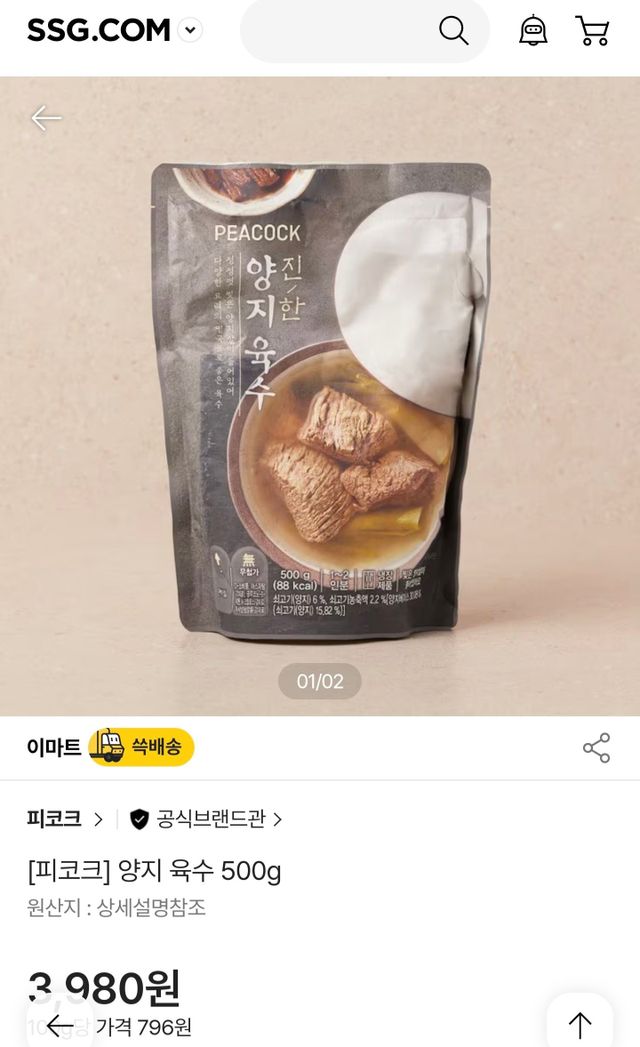640x1047 pixels.
Task: Open the 피코크 brand page
Action: coord(65,819)
